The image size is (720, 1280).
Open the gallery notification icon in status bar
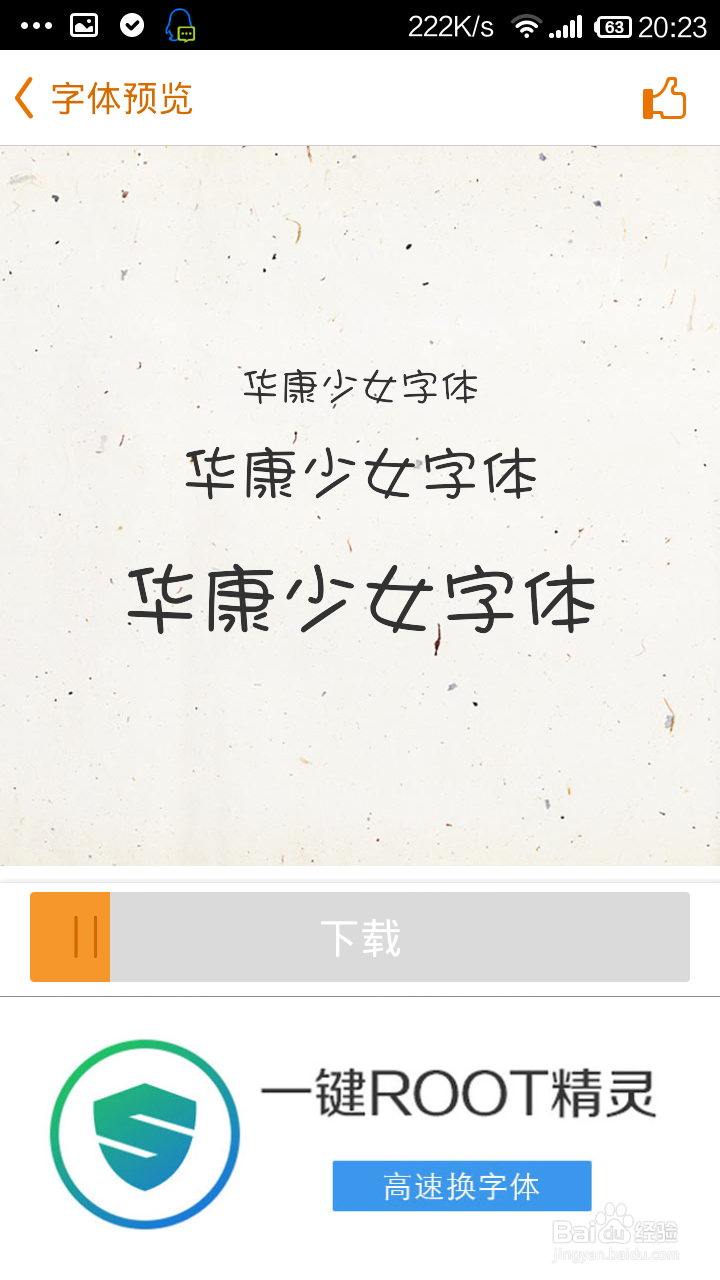coord(82,24)
